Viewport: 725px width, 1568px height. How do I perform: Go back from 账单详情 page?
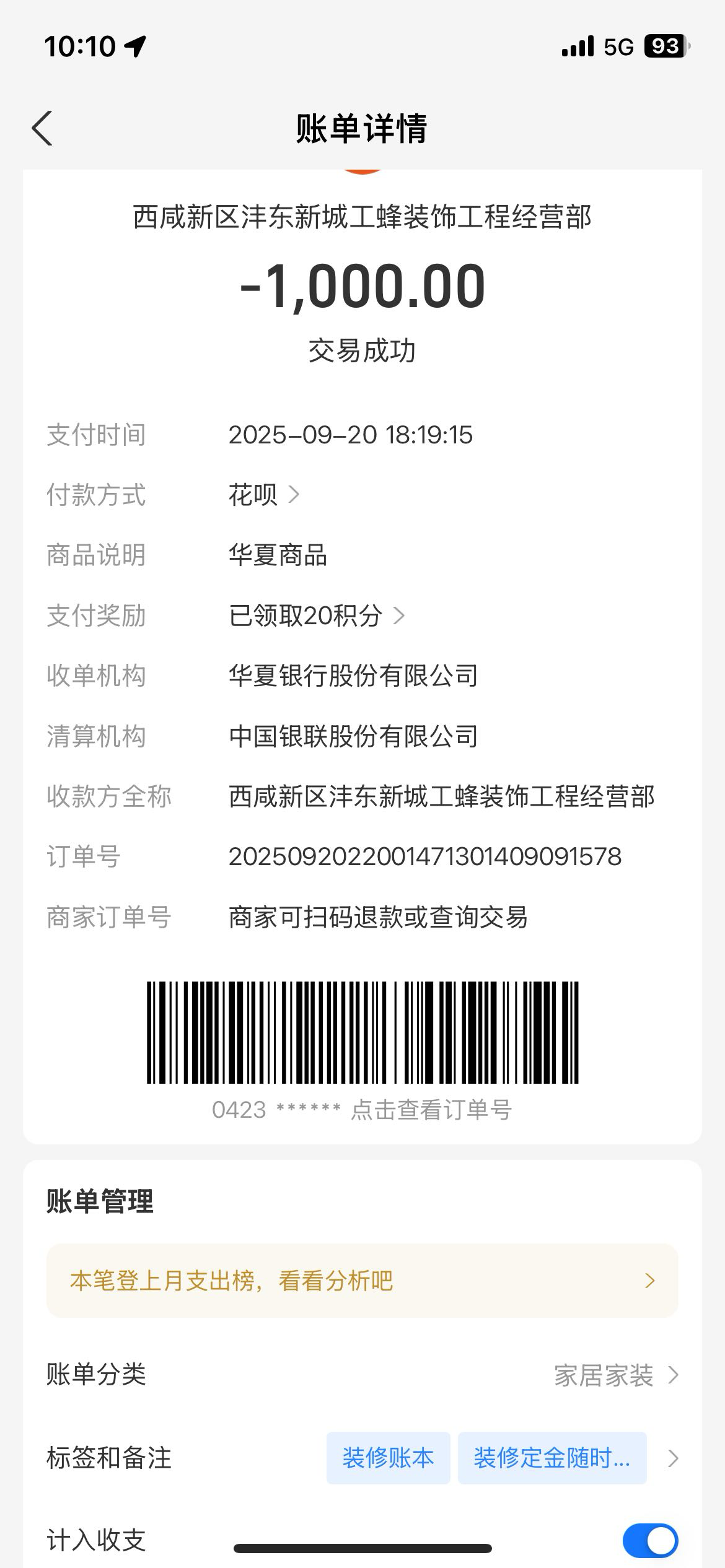coord(42,129)
